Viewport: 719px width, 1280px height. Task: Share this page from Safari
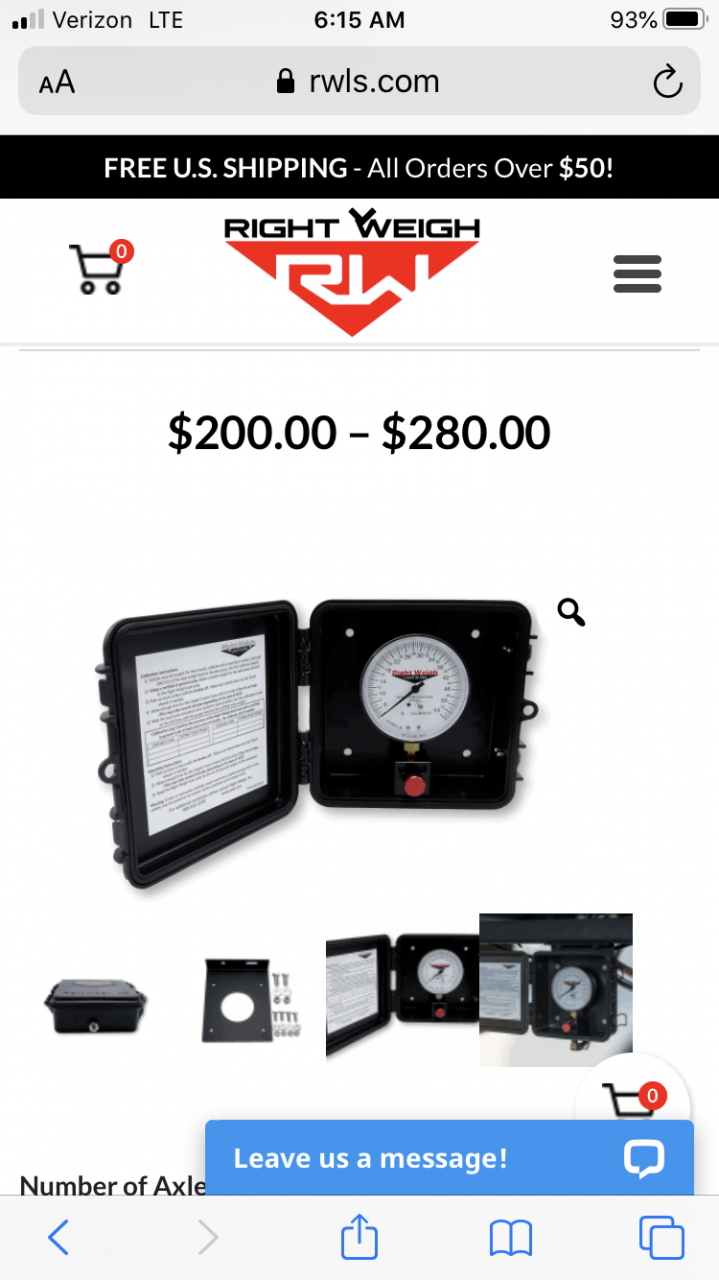click(359, 1238)
